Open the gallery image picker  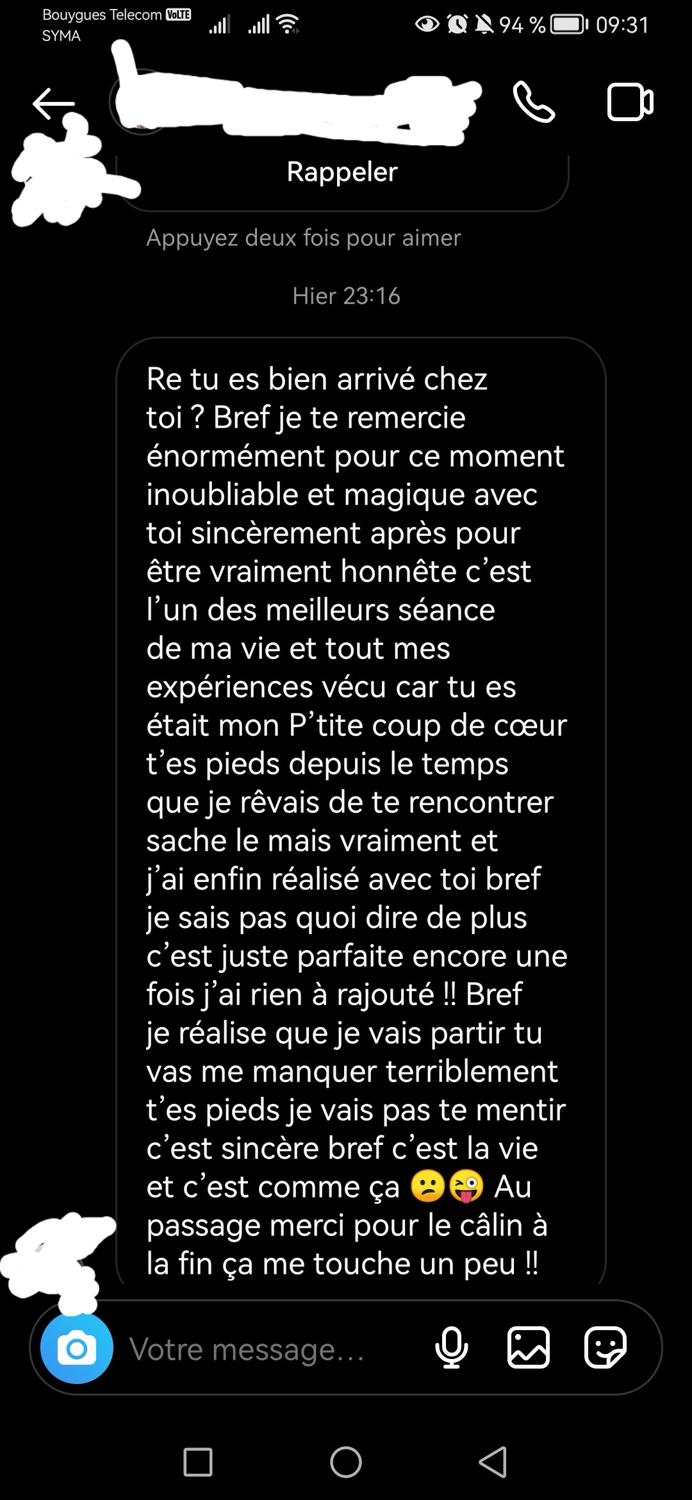(528, 1349)
